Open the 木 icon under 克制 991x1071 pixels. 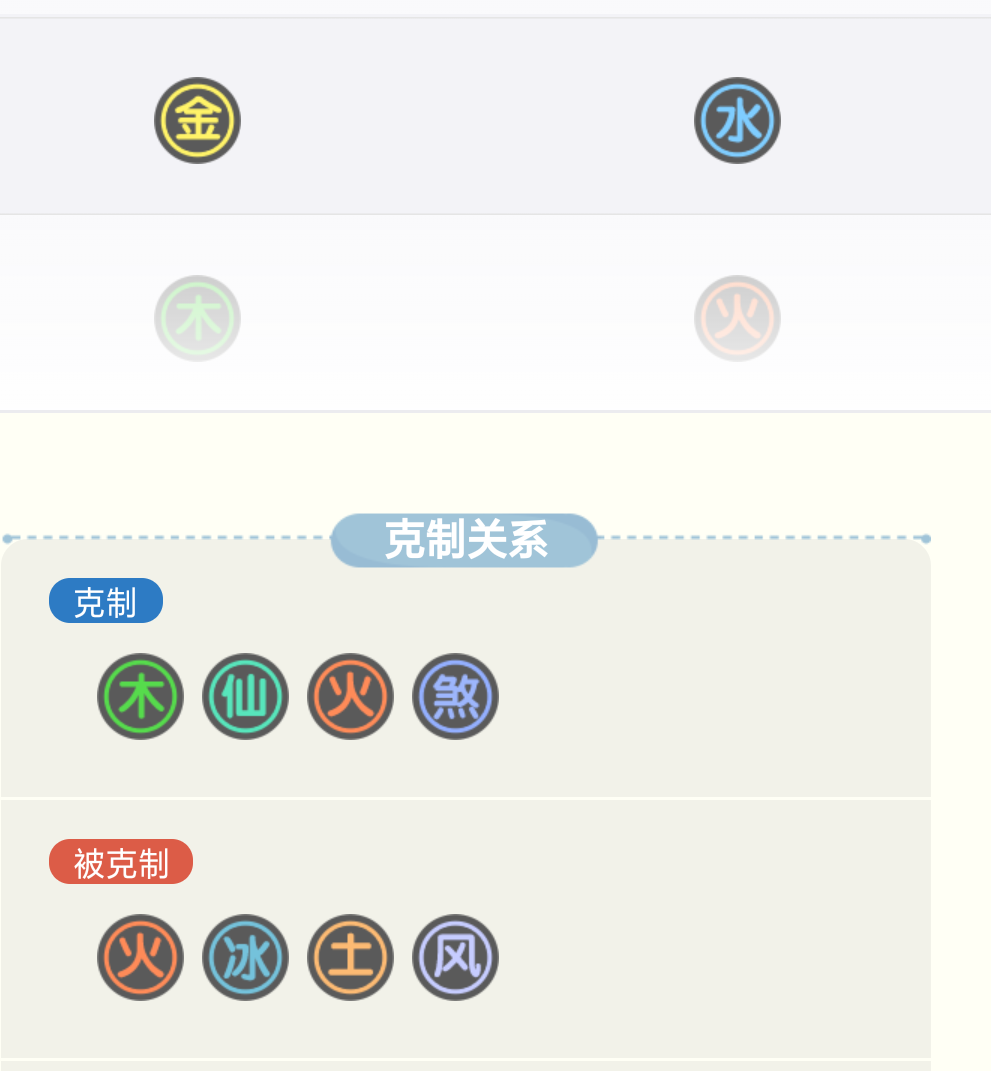140,696
